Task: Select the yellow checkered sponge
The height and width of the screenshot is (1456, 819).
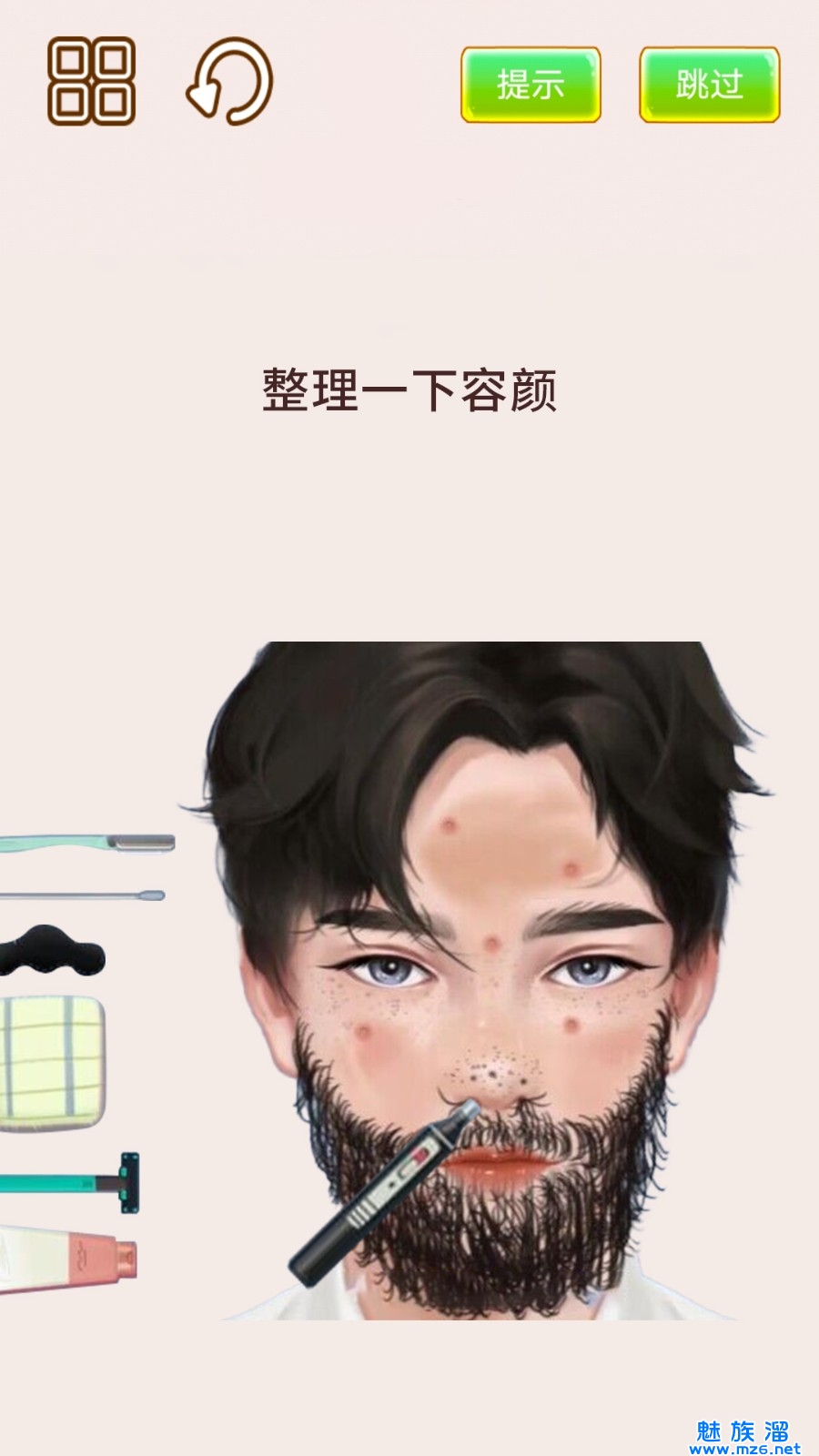Action: click(x=50, y=1063)
